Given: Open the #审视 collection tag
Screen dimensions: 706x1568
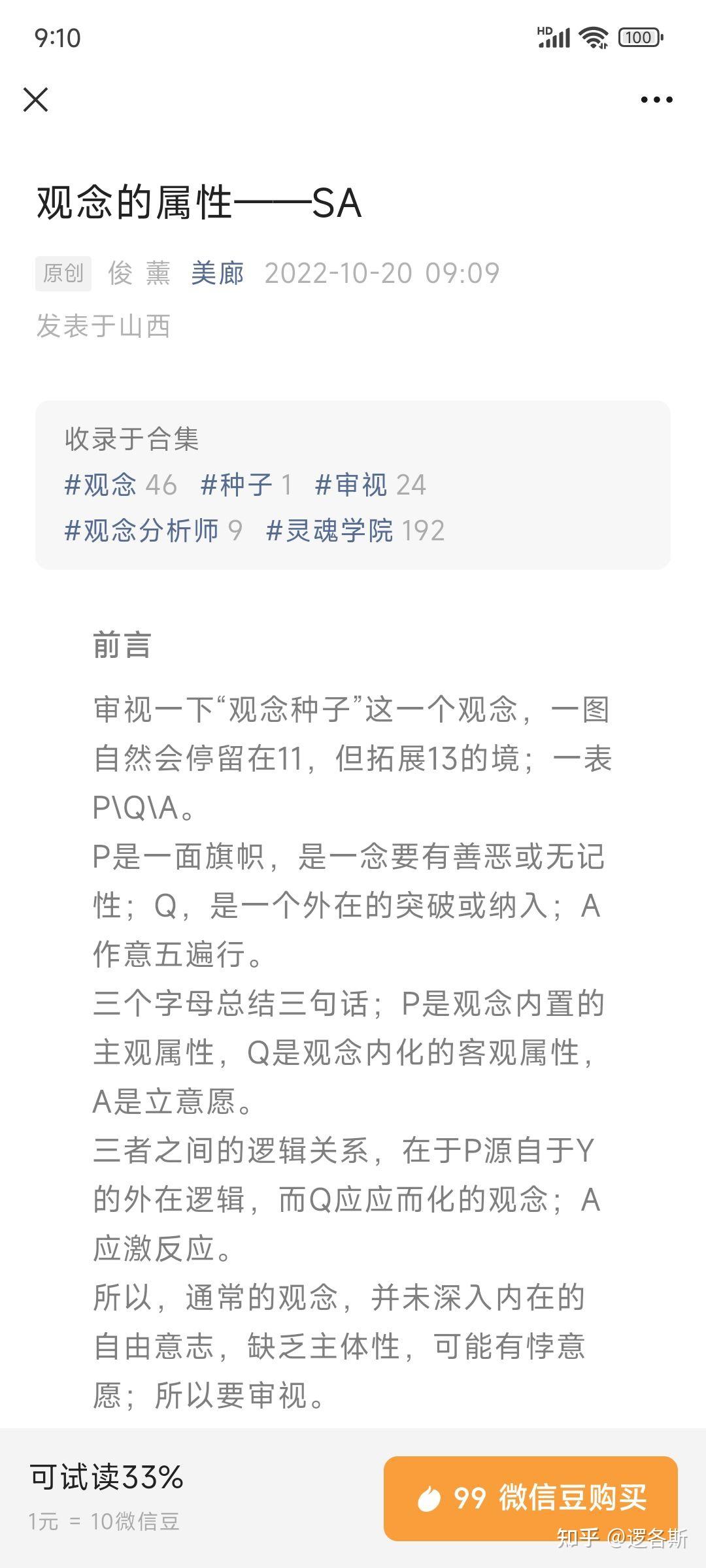Looking at the screenshot, I should tap(370, 485).
